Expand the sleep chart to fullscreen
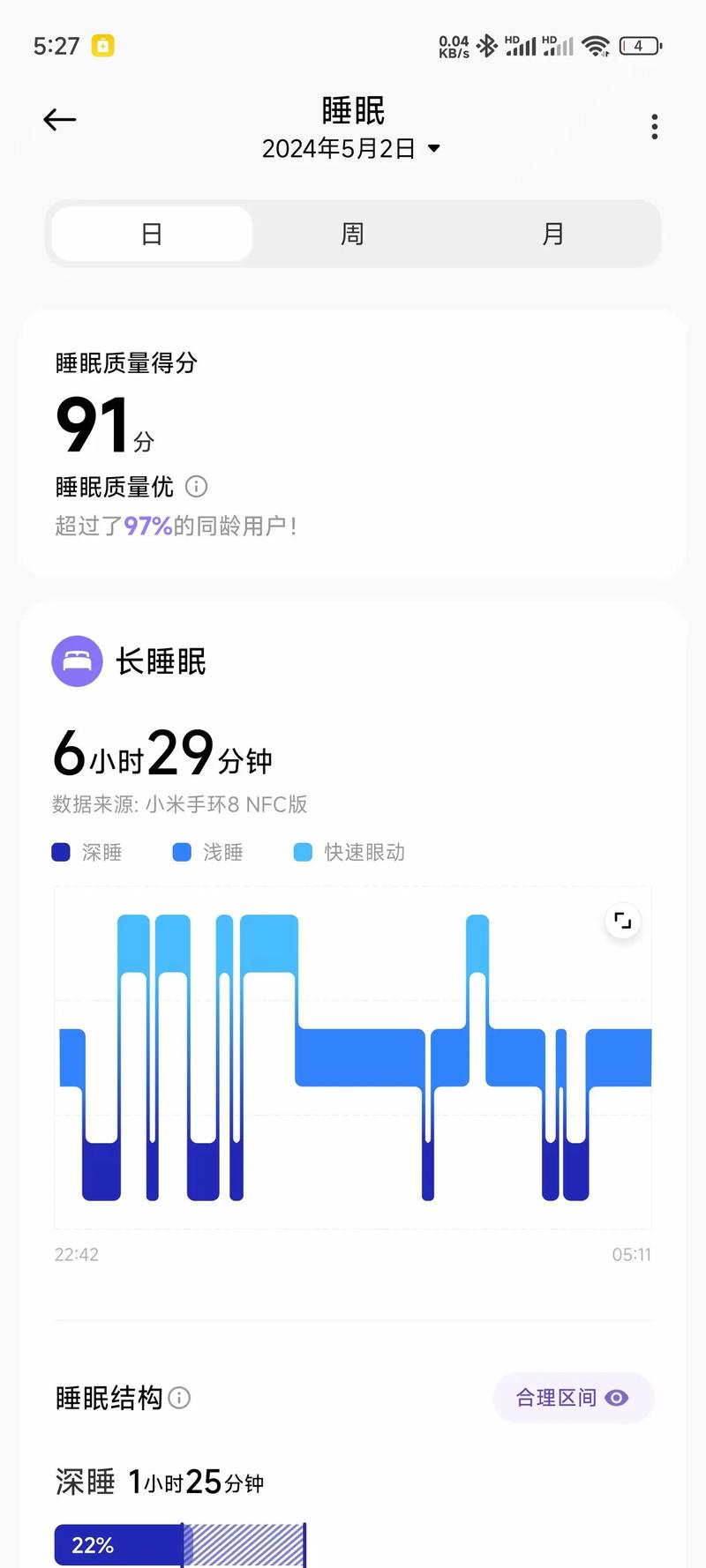 [622, 921]
